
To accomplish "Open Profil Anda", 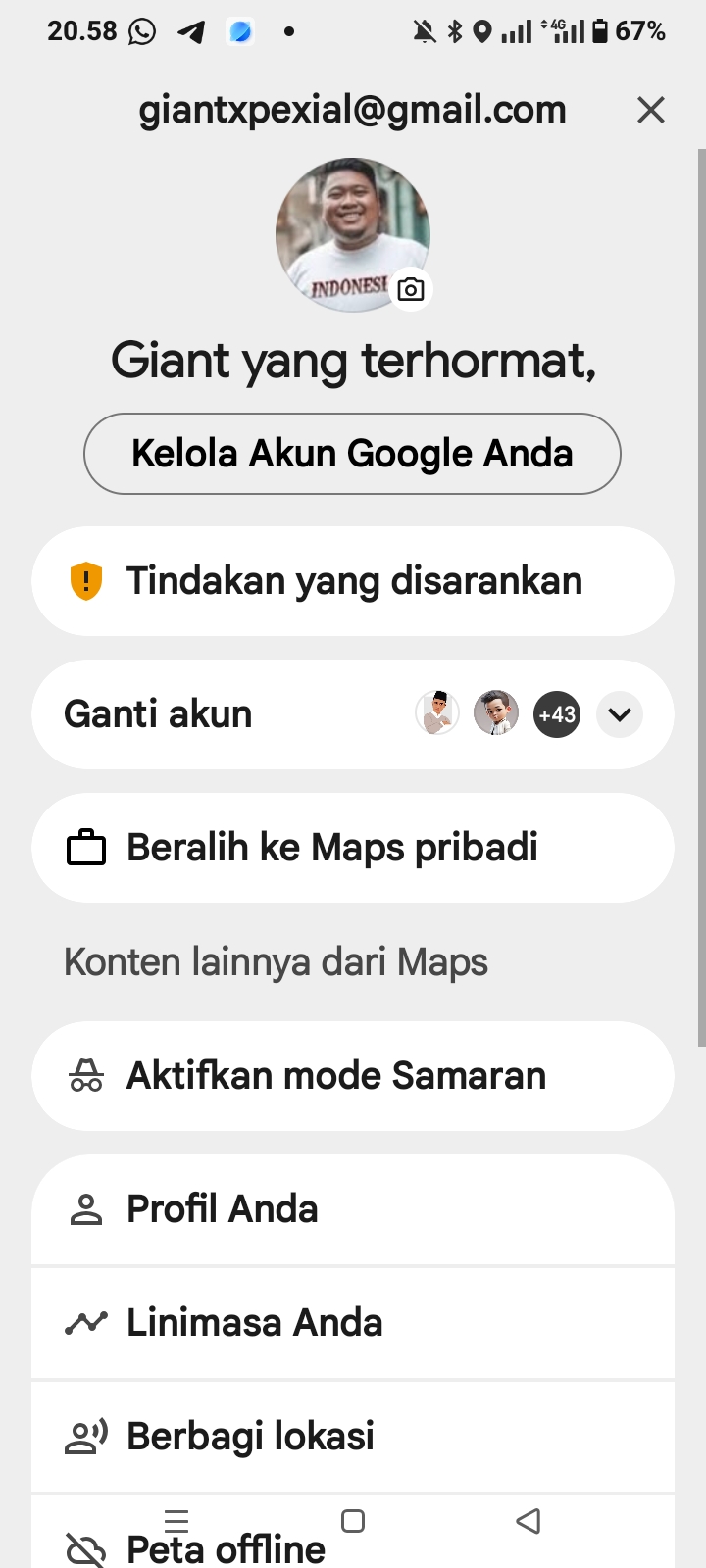I will coord(353,1209).
